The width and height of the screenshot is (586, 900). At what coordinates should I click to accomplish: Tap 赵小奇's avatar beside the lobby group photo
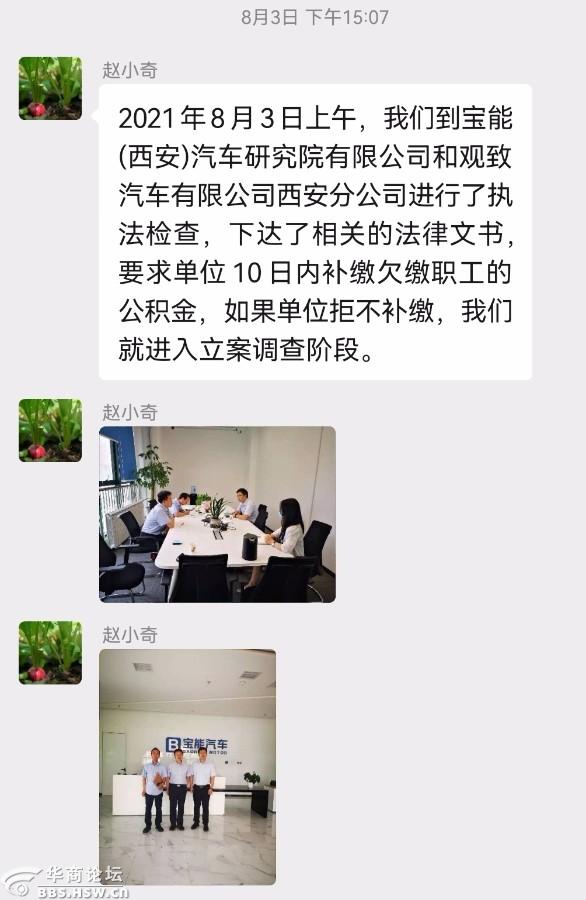pyautogui.click(x=51, y=653)
